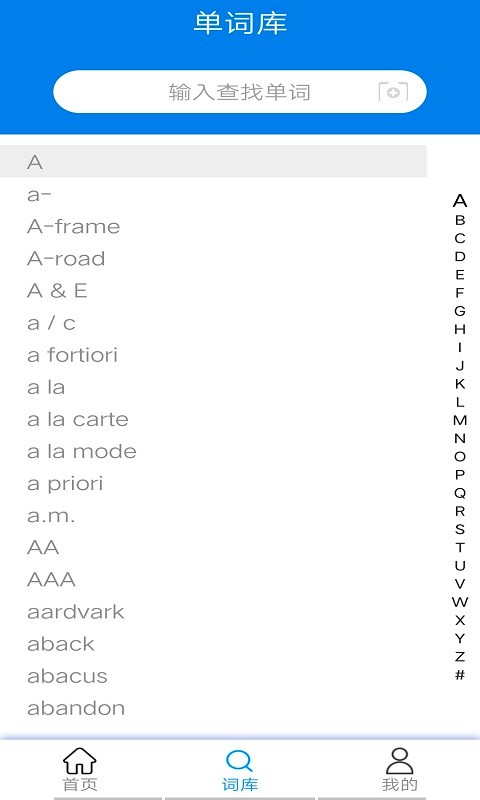Image resolution: width=480 pixels, height=800 pixels.
Task: Jump to letter Z in the index
Action: (x=460, y=657)
